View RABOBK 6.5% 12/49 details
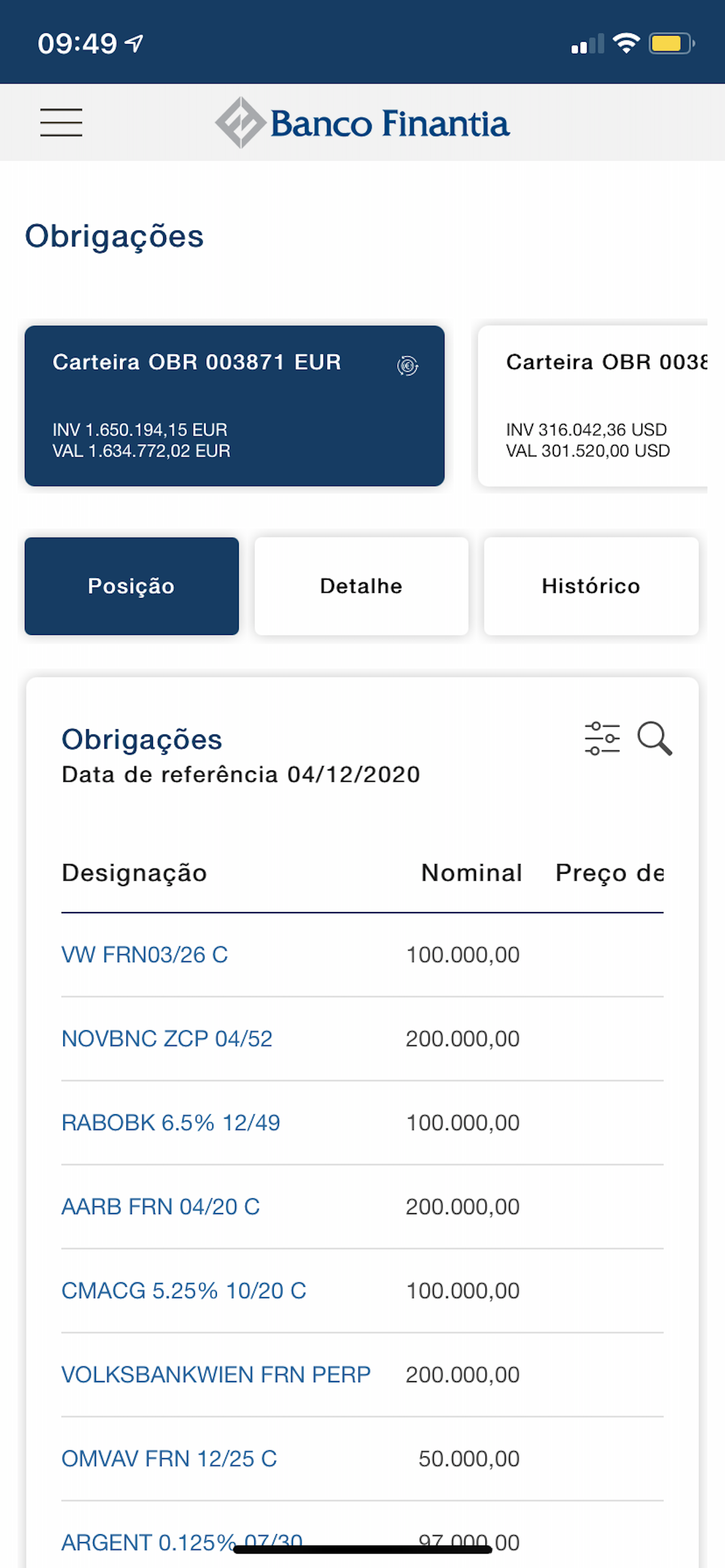 171,1123
